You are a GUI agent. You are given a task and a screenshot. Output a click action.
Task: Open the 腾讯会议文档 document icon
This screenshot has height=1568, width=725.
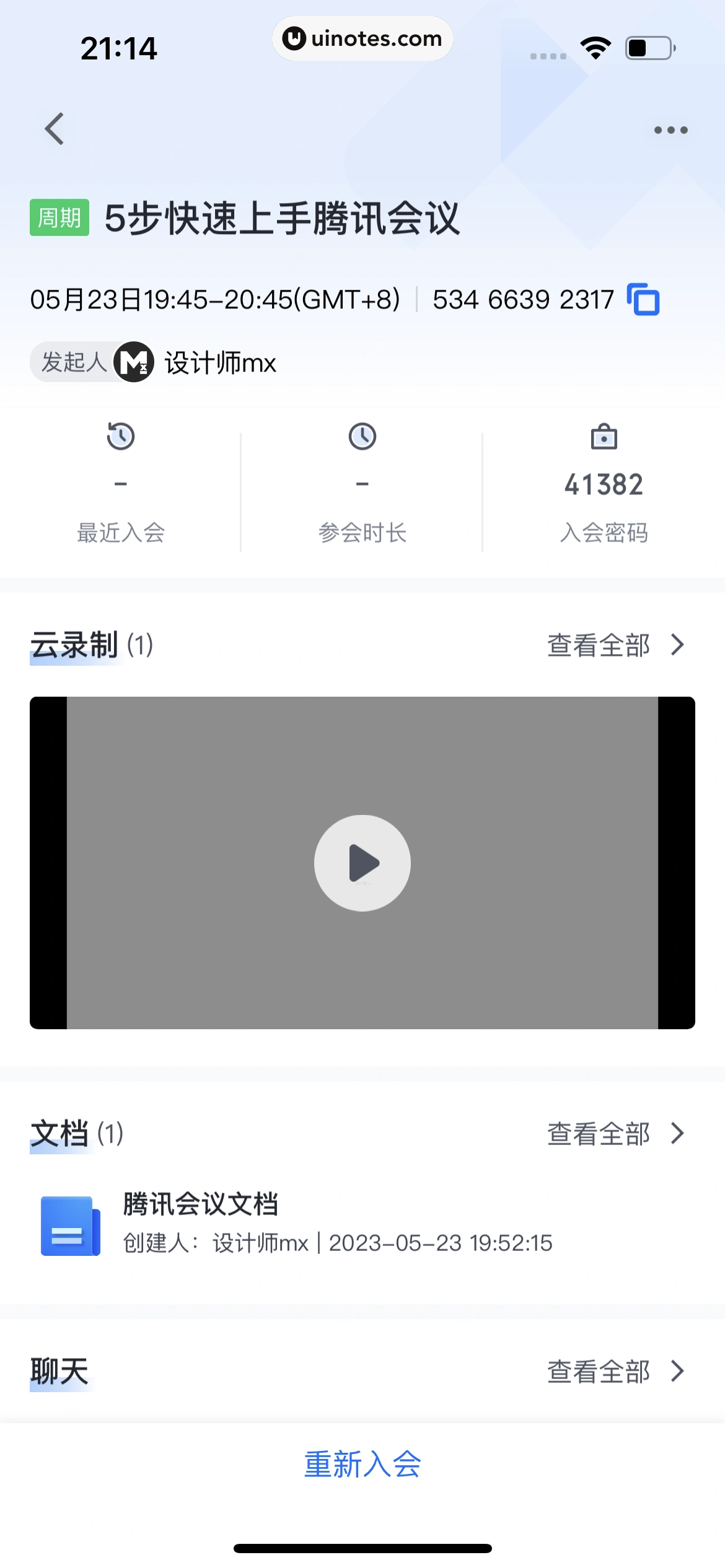click(69, 1229)
